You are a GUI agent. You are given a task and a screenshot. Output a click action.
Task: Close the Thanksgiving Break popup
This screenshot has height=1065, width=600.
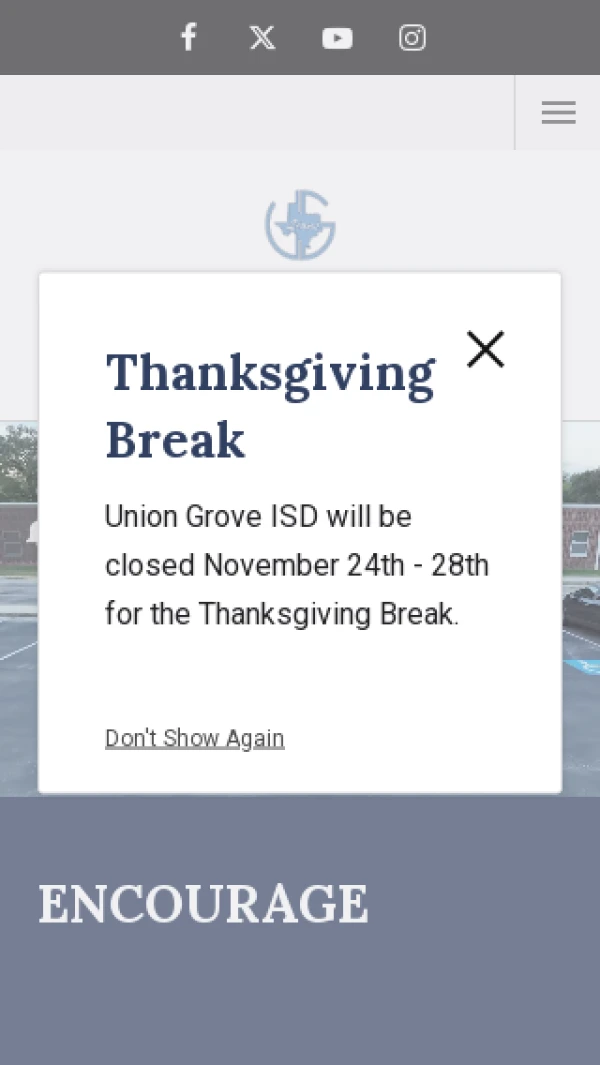click(x=485, y=349)
